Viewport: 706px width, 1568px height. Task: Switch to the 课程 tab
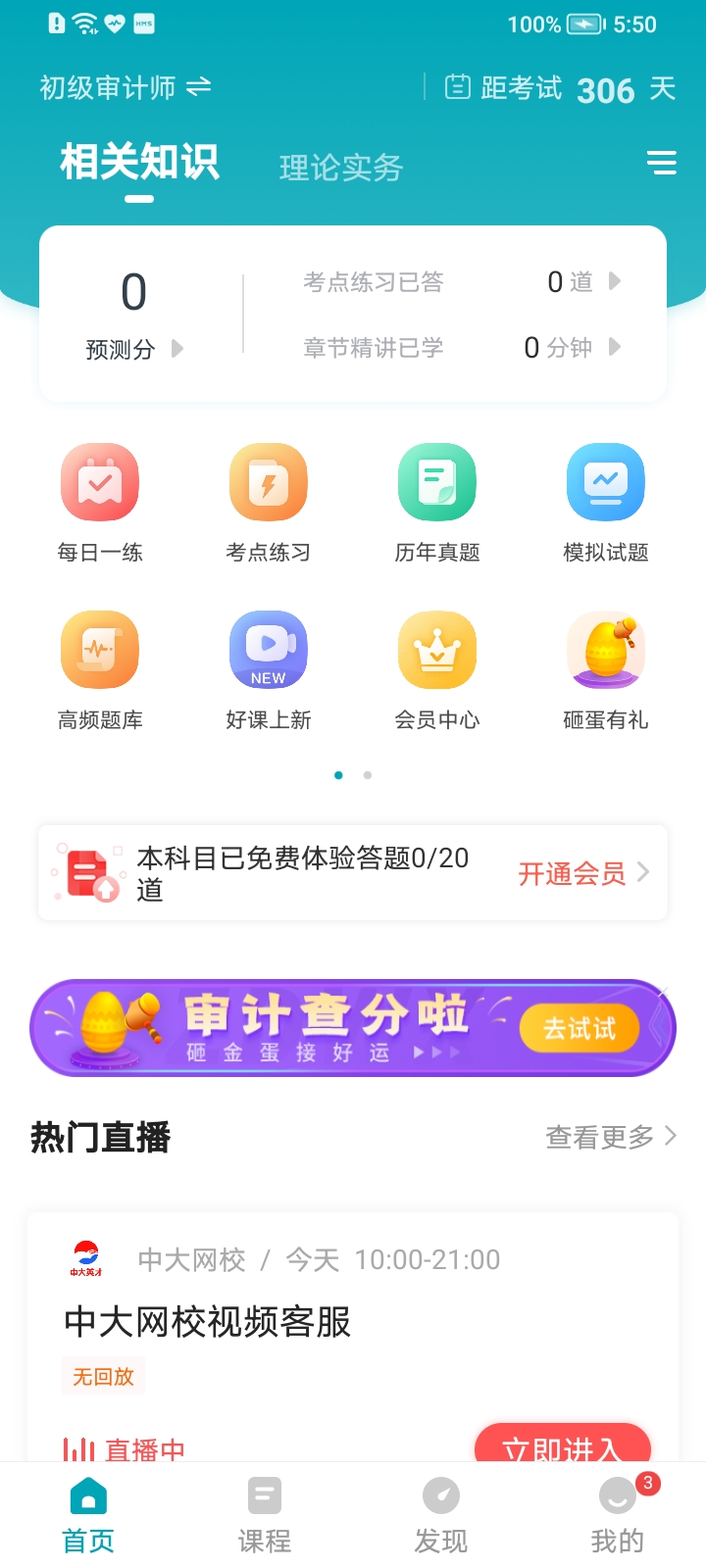coord(265,1515)
